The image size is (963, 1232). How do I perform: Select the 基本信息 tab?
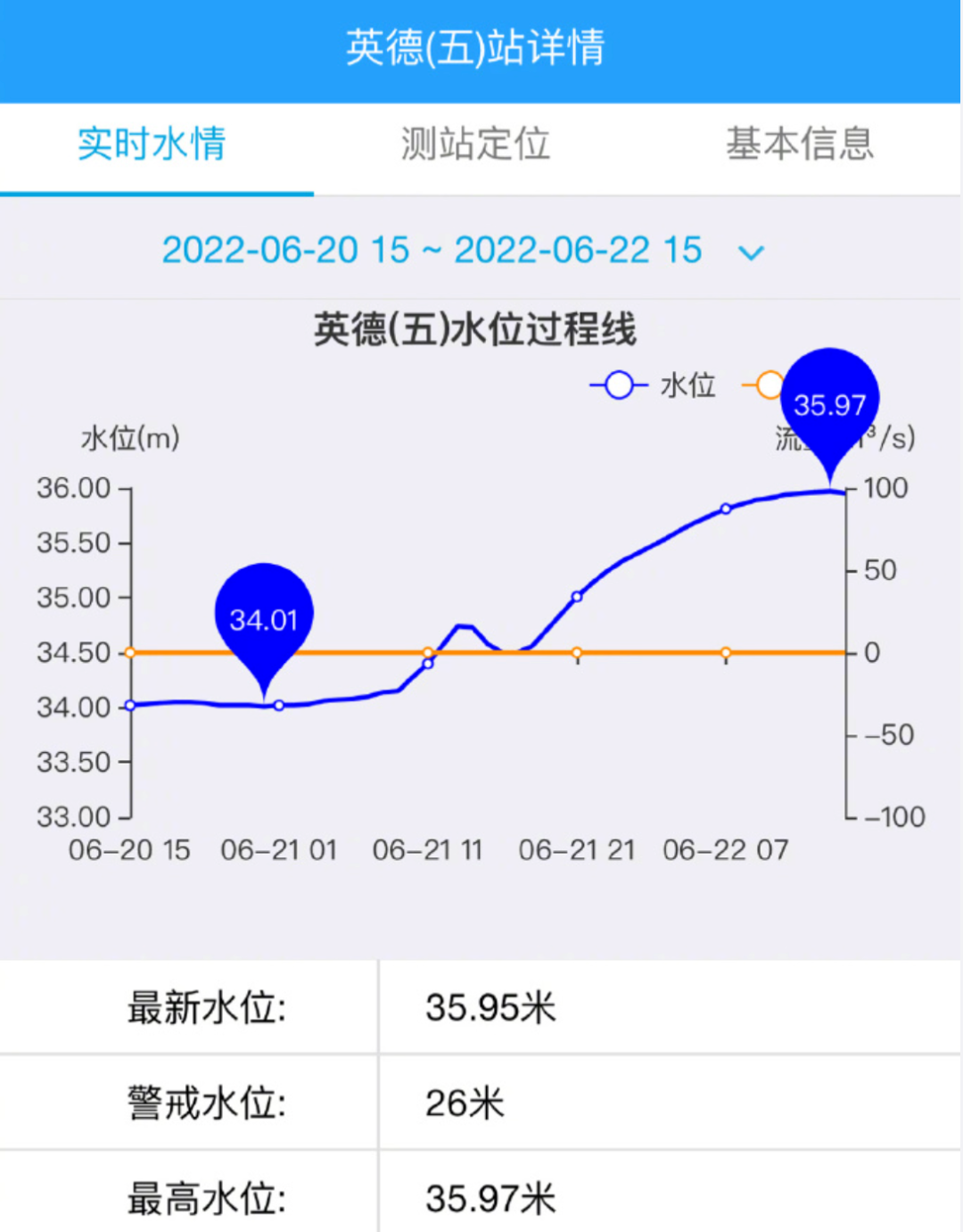pos(800,145)
